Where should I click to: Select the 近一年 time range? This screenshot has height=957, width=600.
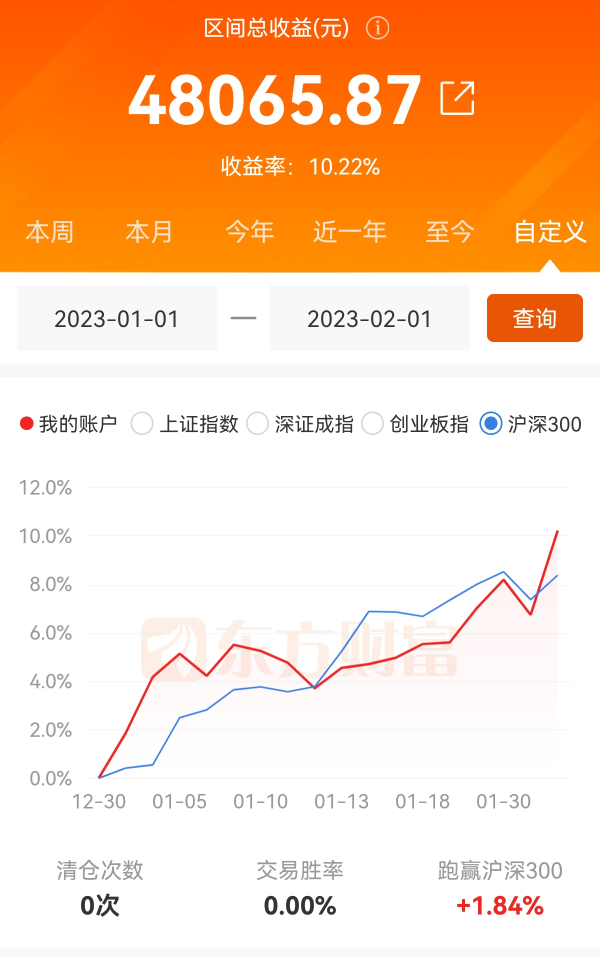pos(349,233)
